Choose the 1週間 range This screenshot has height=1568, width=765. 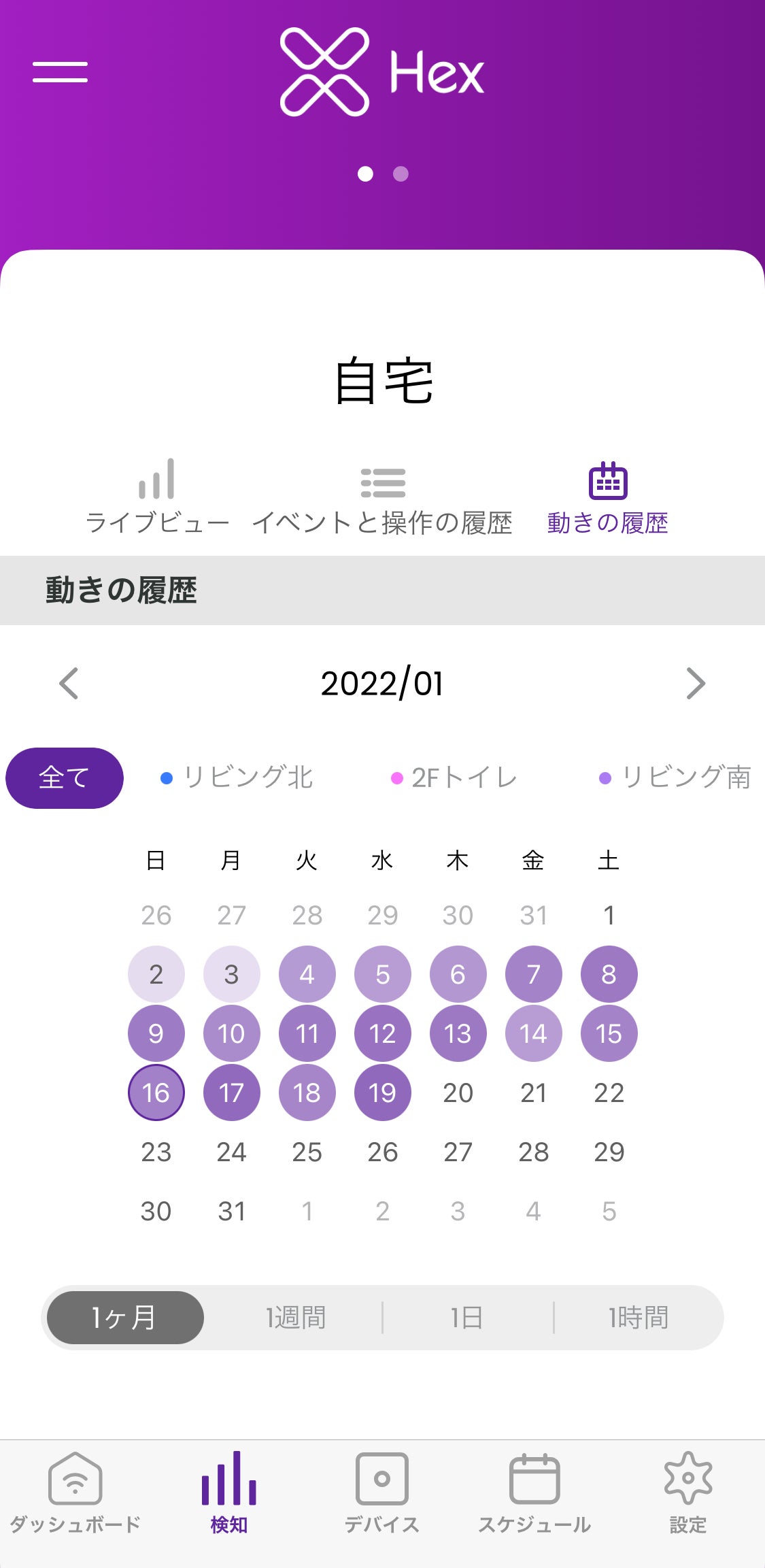pos(295,1318)
